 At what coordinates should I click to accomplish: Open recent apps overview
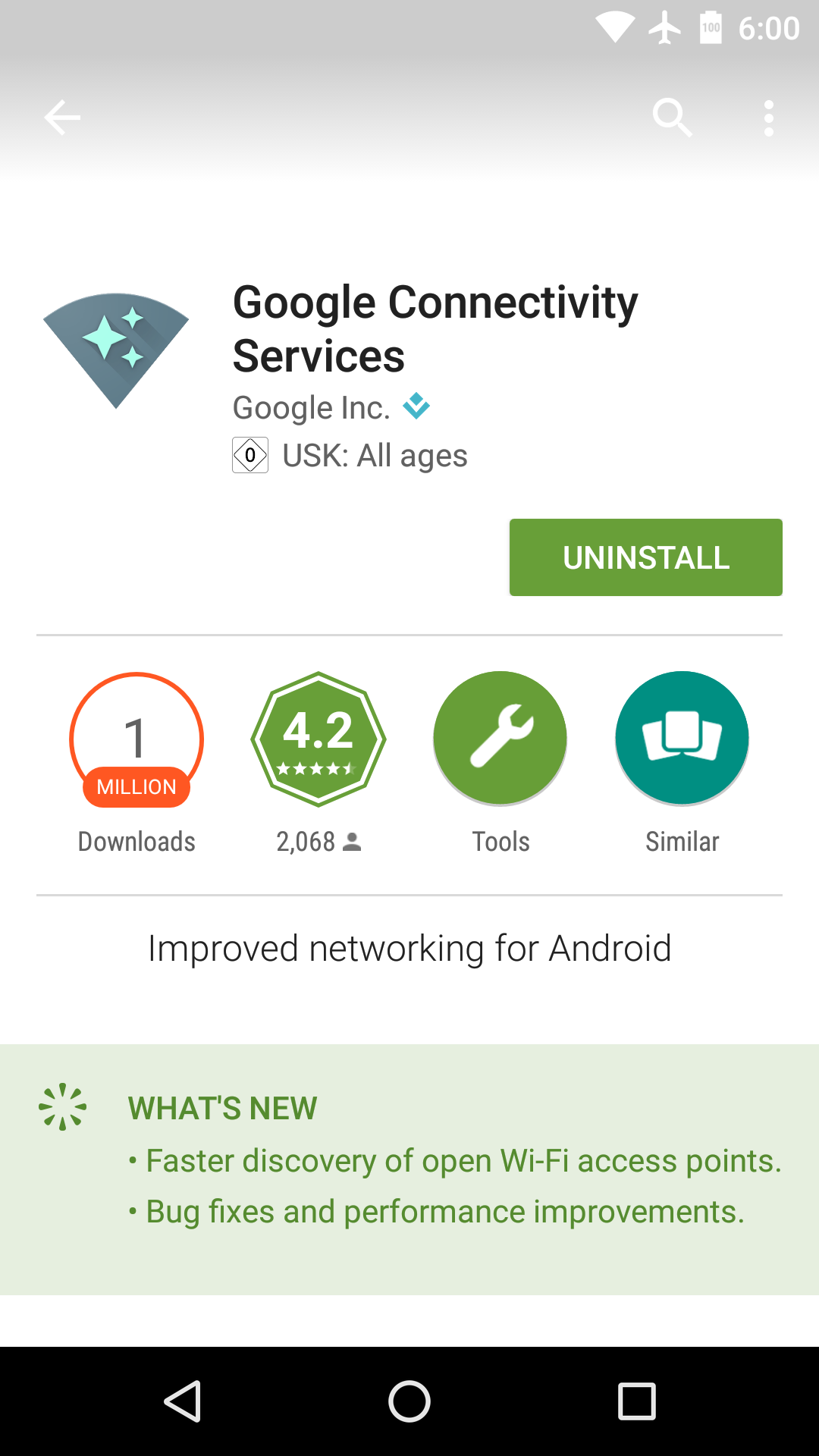pos(636,1401)
